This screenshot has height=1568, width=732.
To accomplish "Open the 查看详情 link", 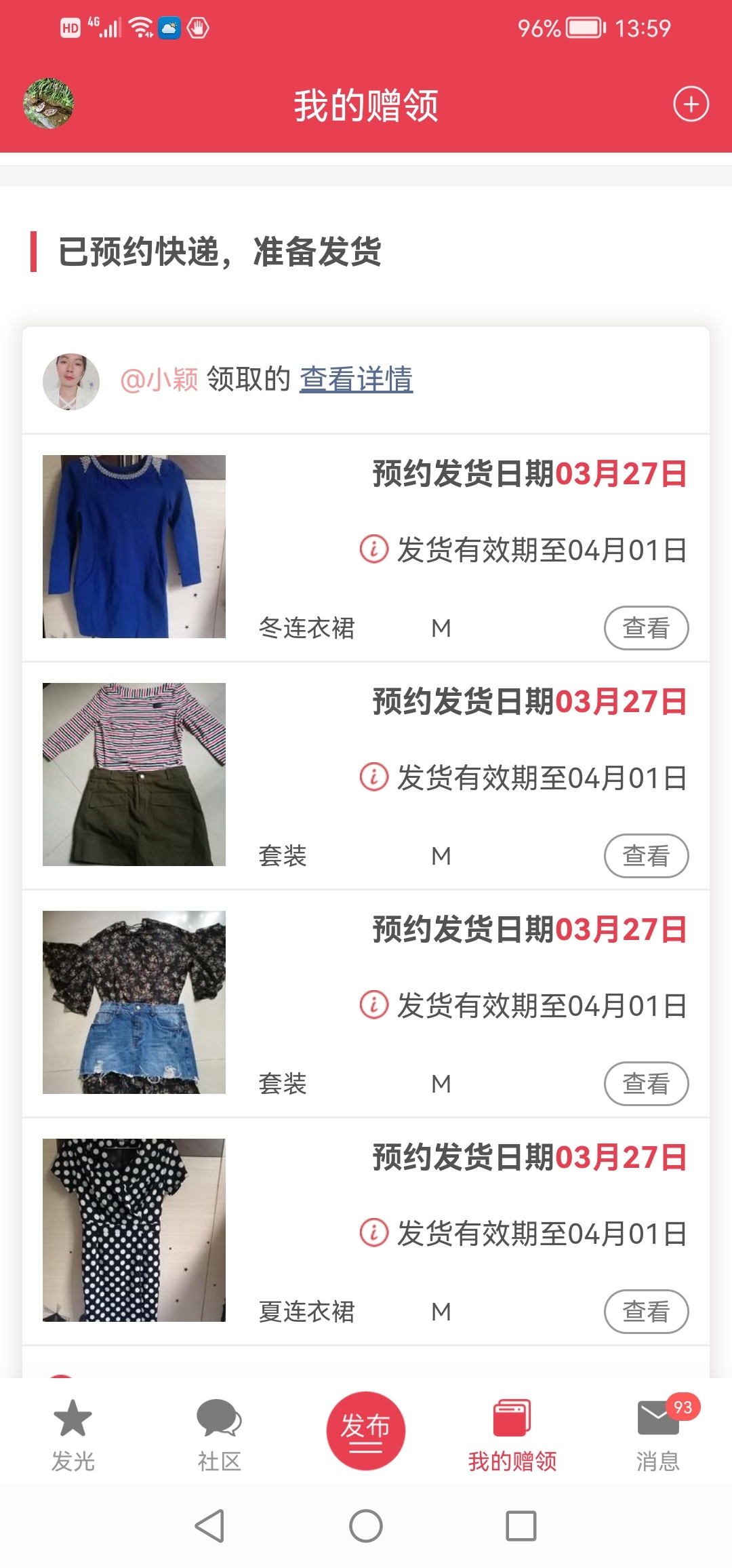I will [x=357, y=379].
